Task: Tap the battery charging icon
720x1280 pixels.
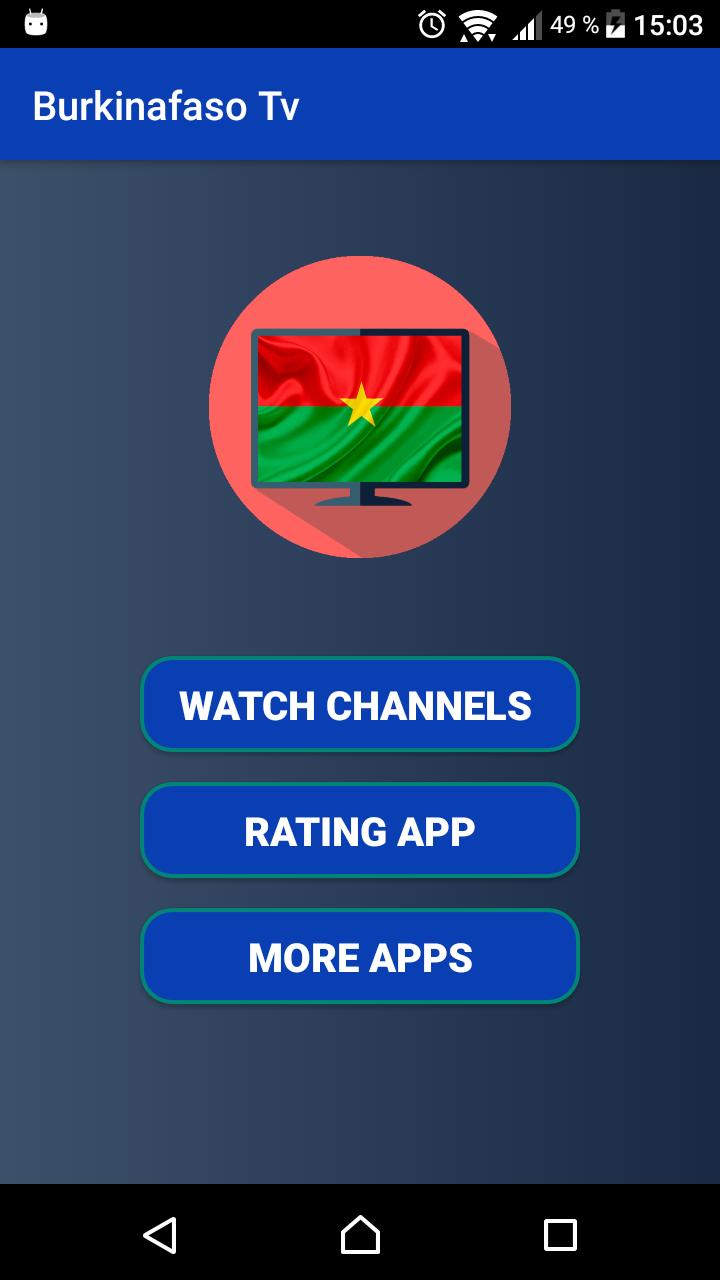Action: point(614,26)
